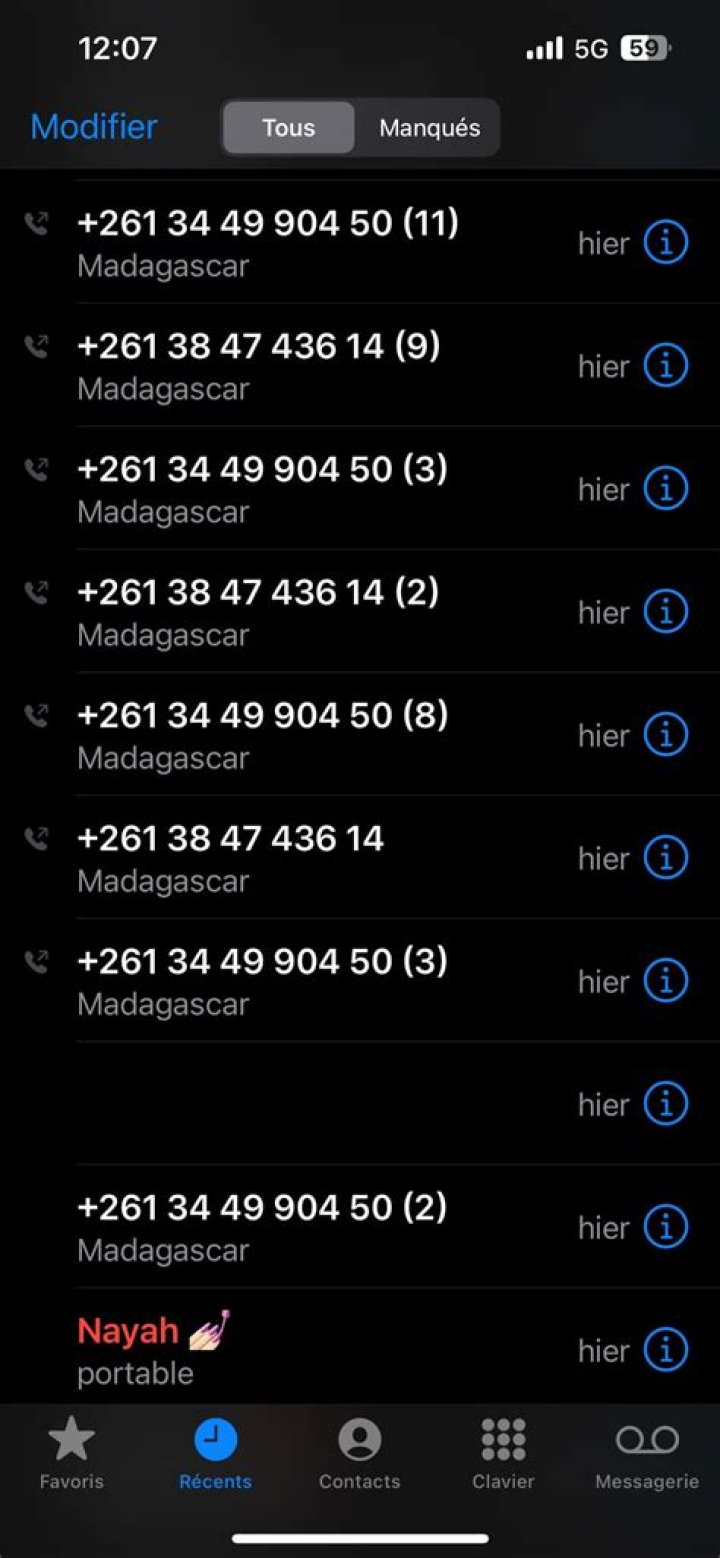The image size is (720, 1558).
Task: Select the Tous segment
Action: click(288, 128)
